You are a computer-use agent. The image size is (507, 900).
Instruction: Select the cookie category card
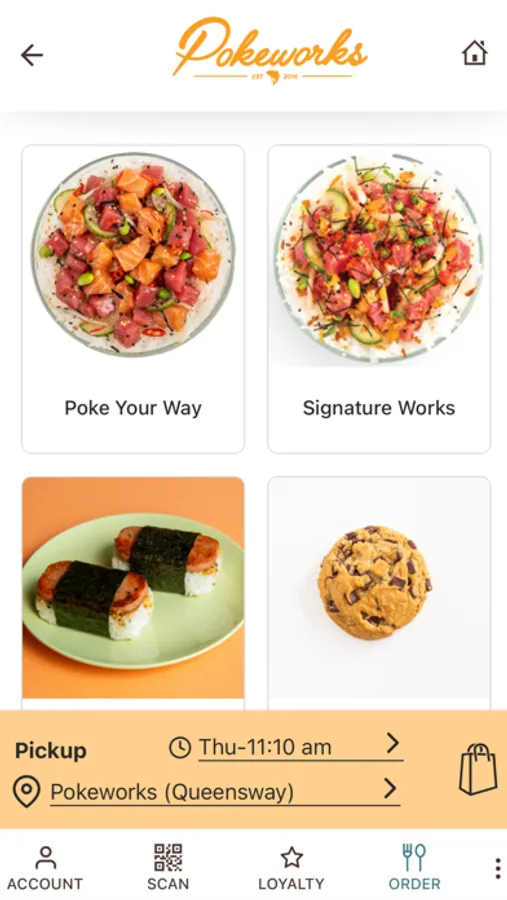[379, 593]
